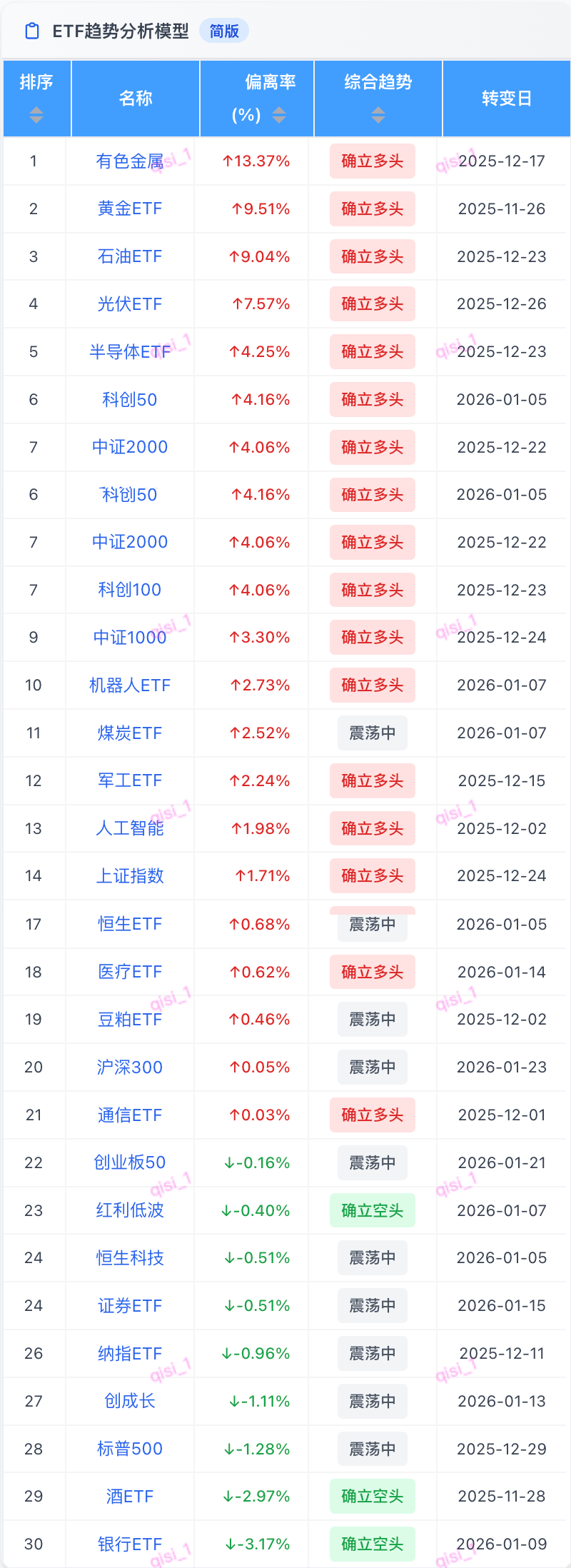Screen dimensions: 571x1568
Task: Open the 科创100 link
Action: click(x=130, y=590)
